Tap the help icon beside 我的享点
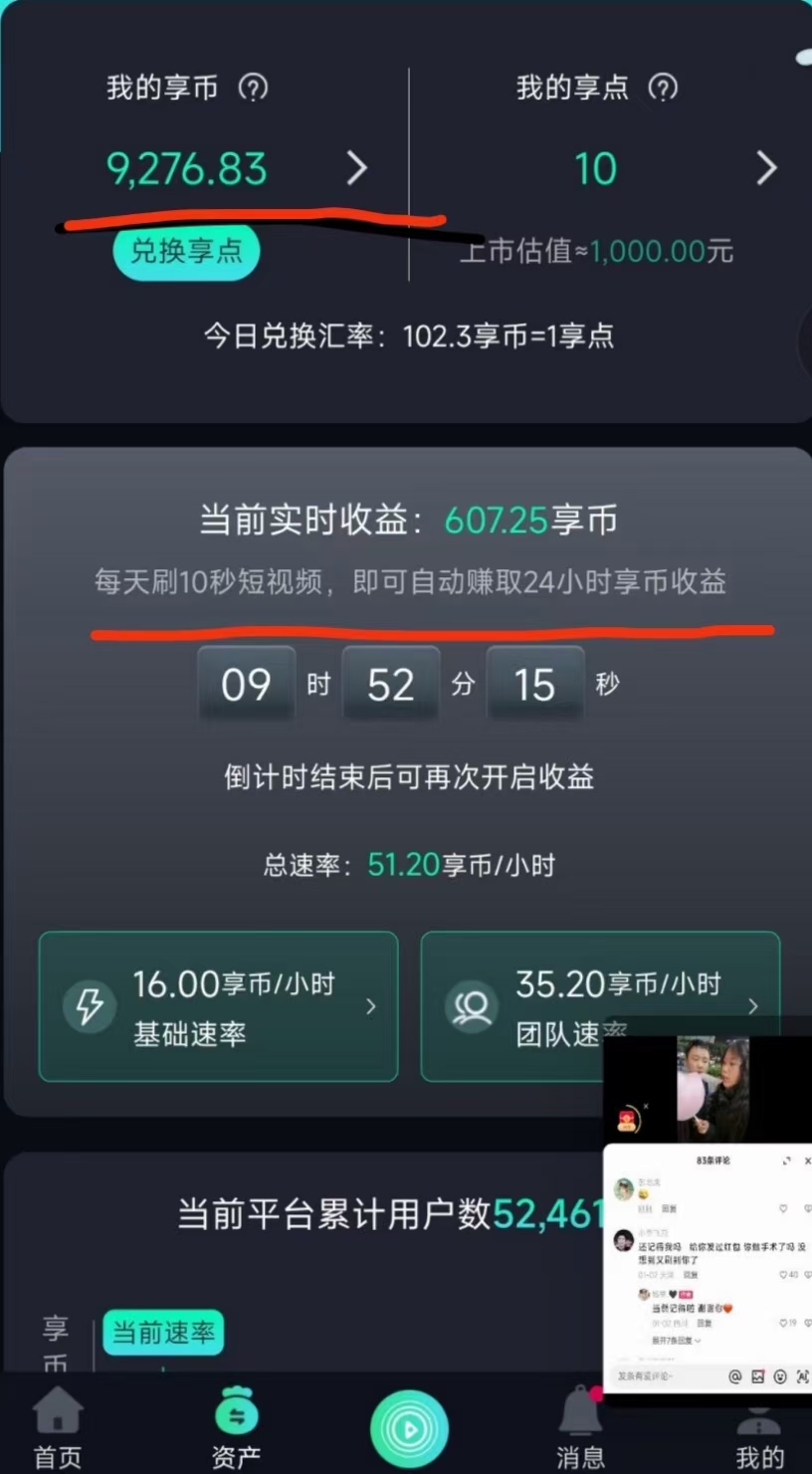 coord(663,88)
